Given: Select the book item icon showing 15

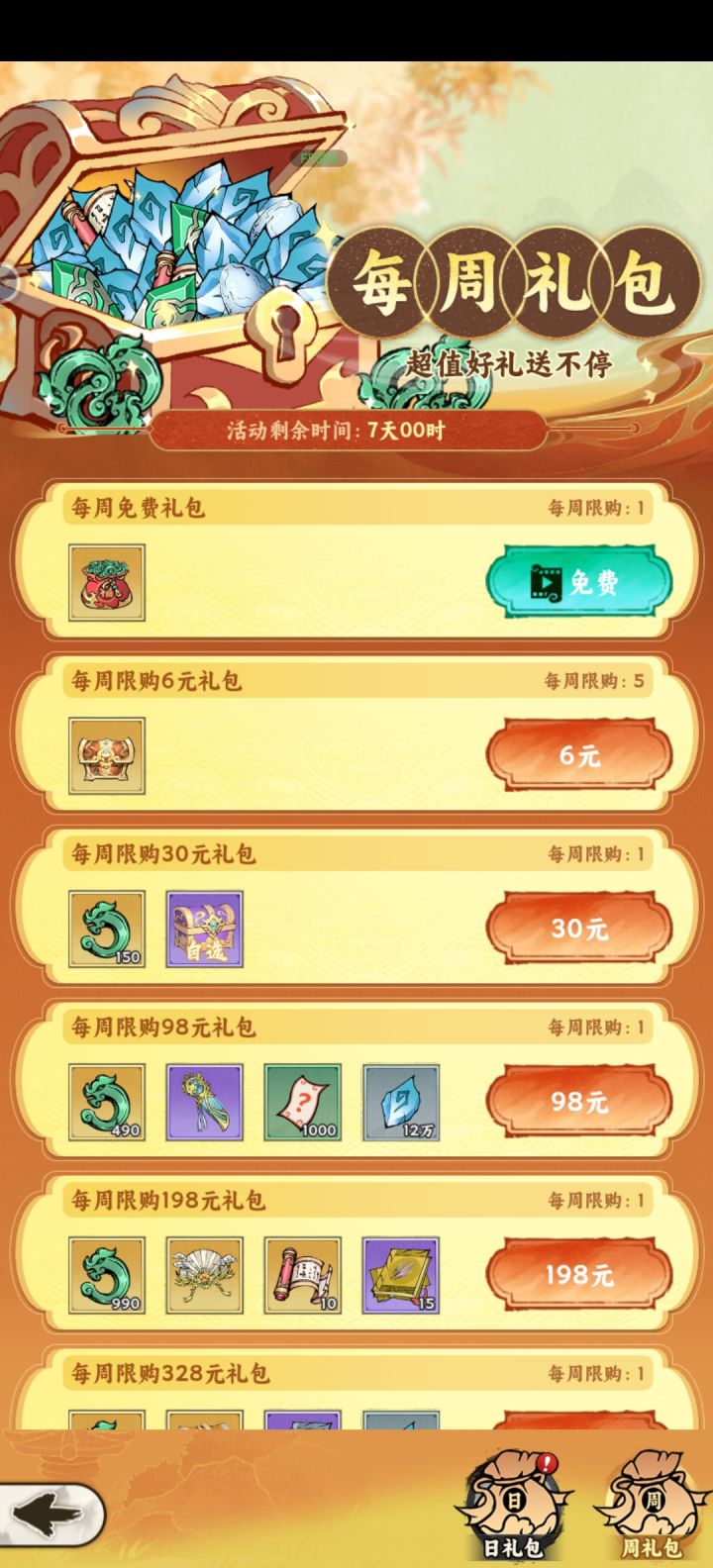Looking at the screenshot, I should point(400,1275).
